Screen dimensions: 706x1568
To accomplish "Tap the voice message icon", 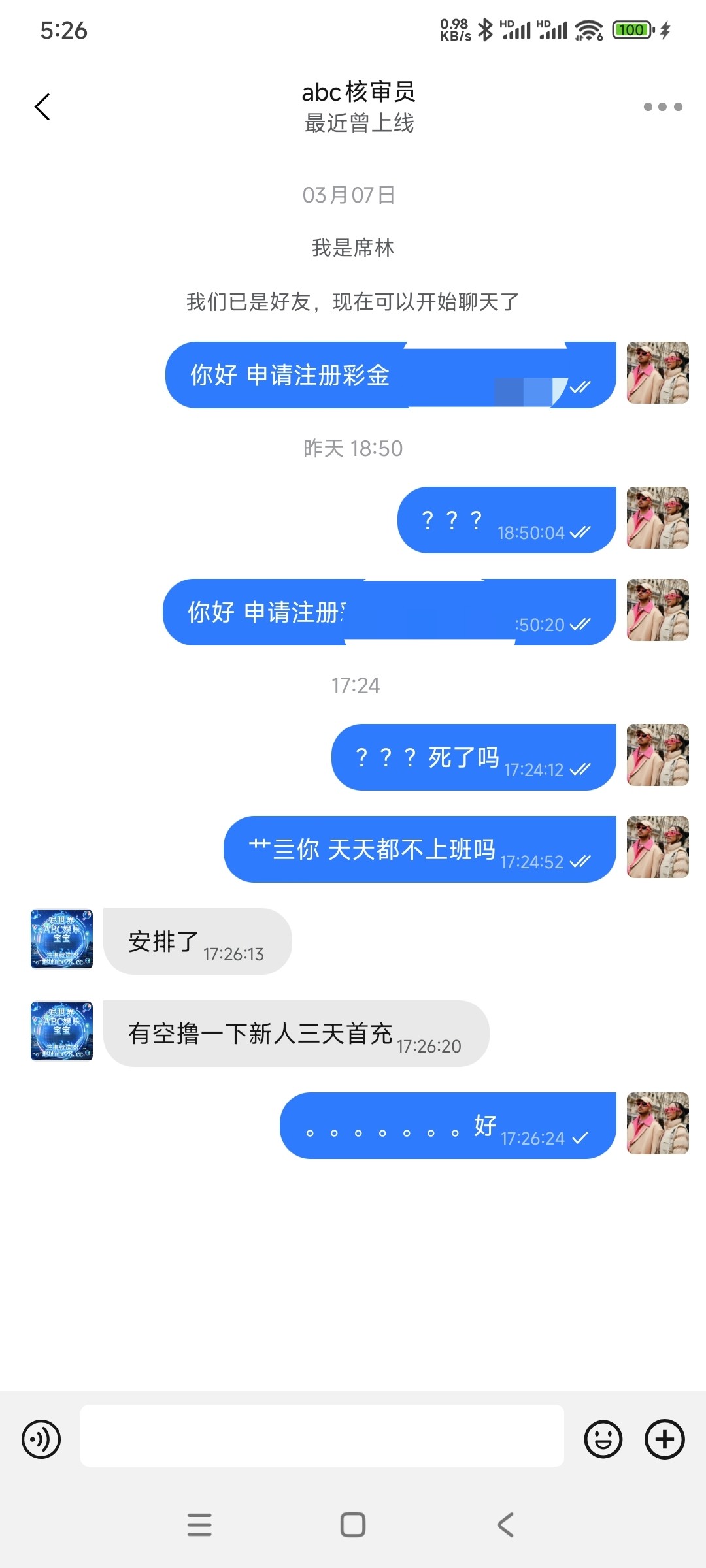I will point(41,1439).
